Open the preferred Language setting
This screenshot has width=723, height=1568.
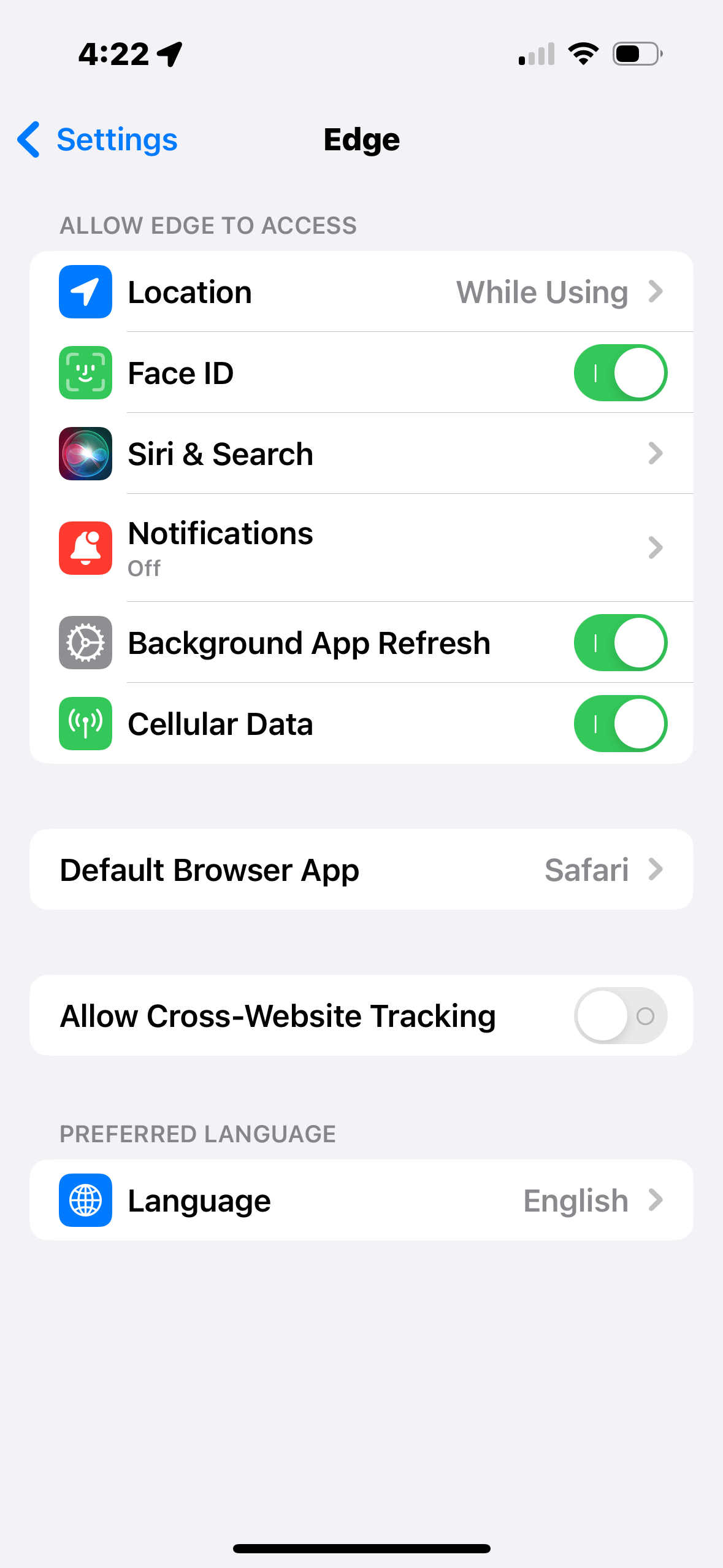361,1201
